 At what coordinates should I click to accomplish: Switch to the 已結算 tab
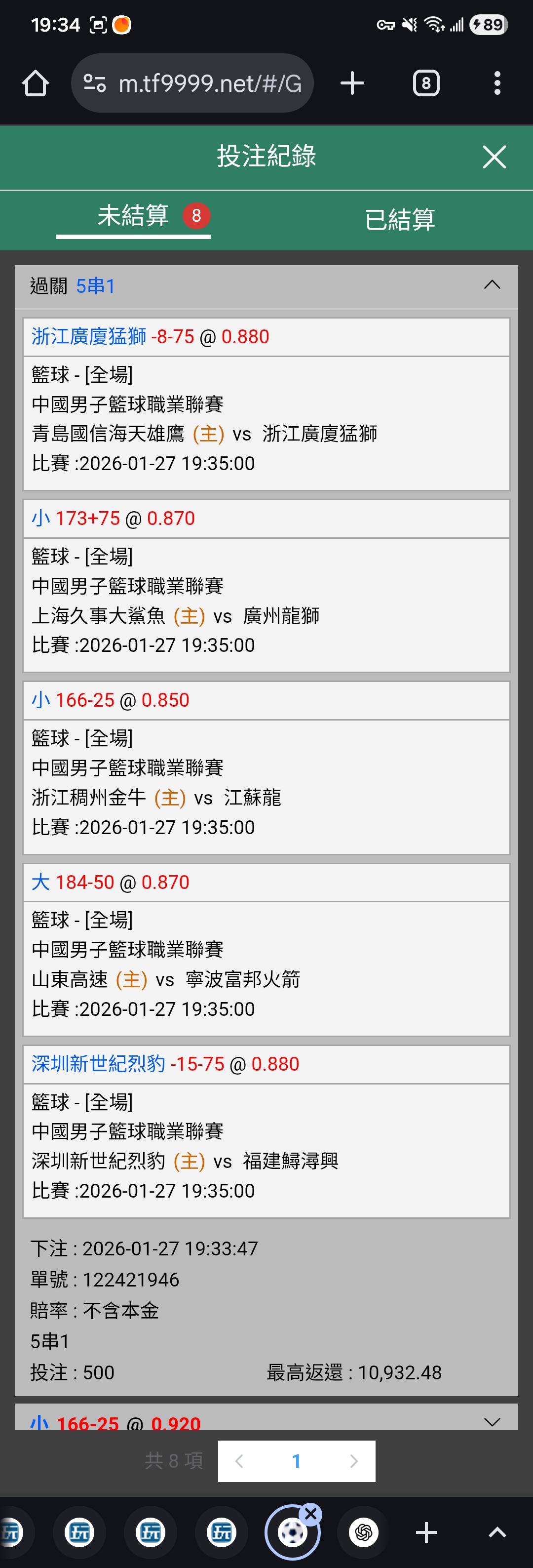(x=400, y=219)
